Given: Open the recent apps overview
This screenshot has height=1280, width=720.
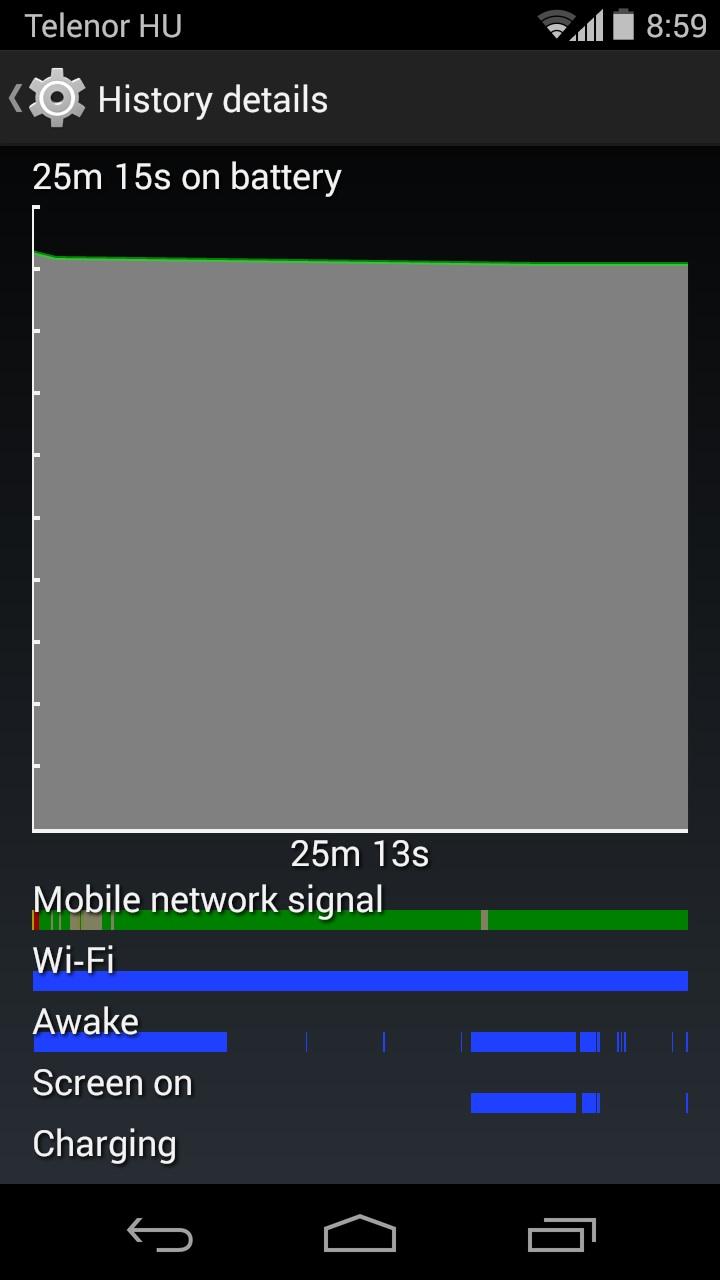Looking at the screenshot, I should coord(561,1235).
